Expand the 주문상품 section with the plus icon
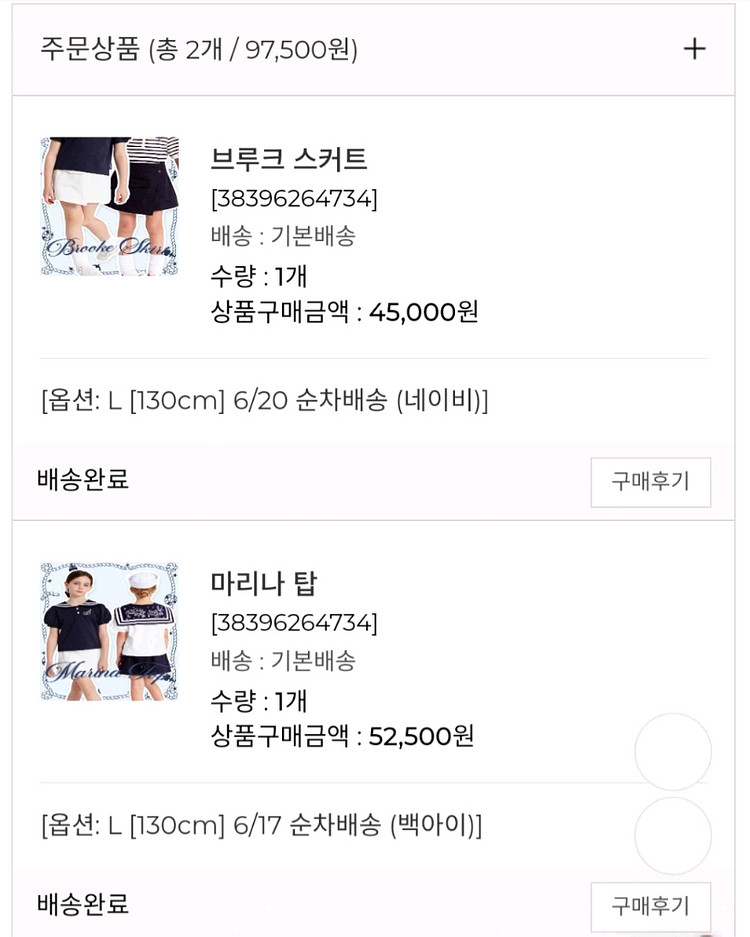The width and height of the screenshot is (750, 937). [694, 49]
